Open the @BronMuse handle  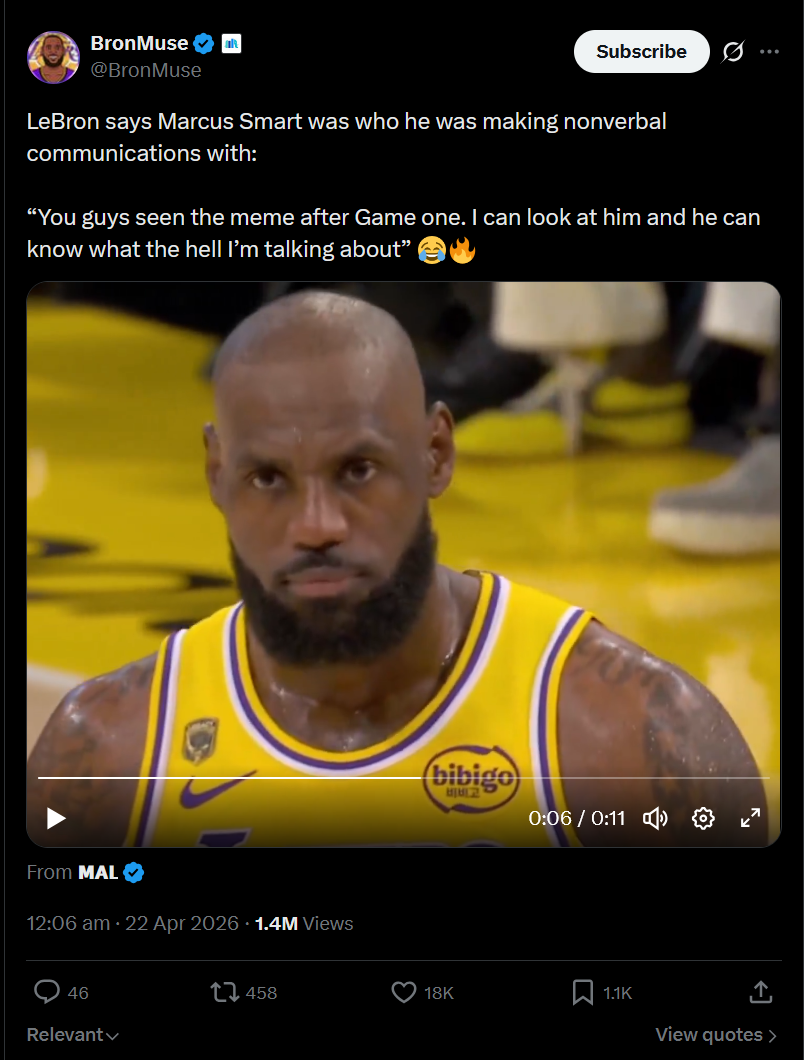point(146,70)
